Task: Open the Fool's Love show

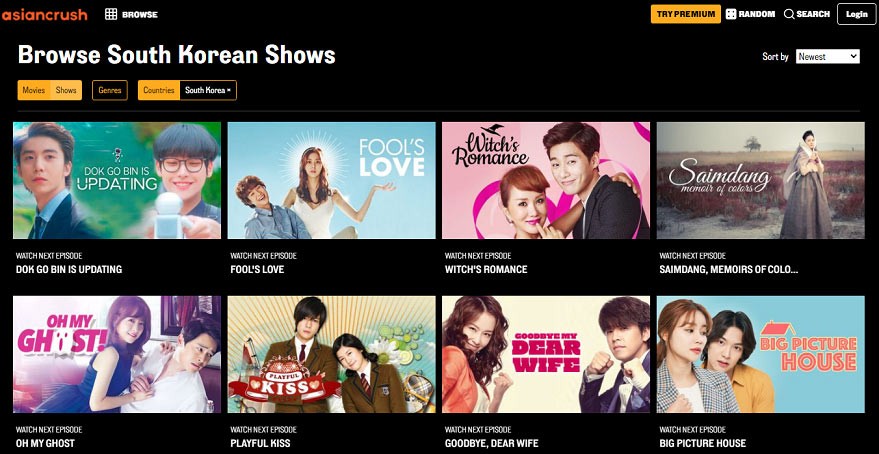Action: 331,180
